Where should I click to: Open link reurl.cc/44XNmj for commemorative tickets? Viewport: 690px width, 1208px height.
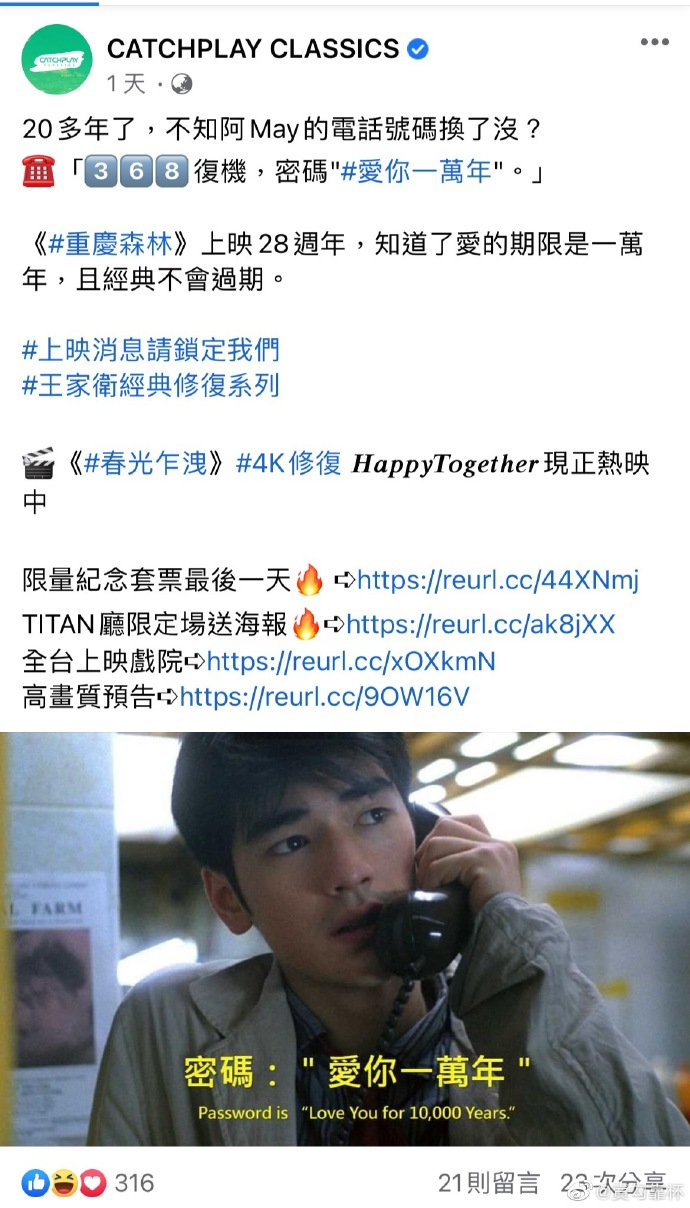coord(497,580)
